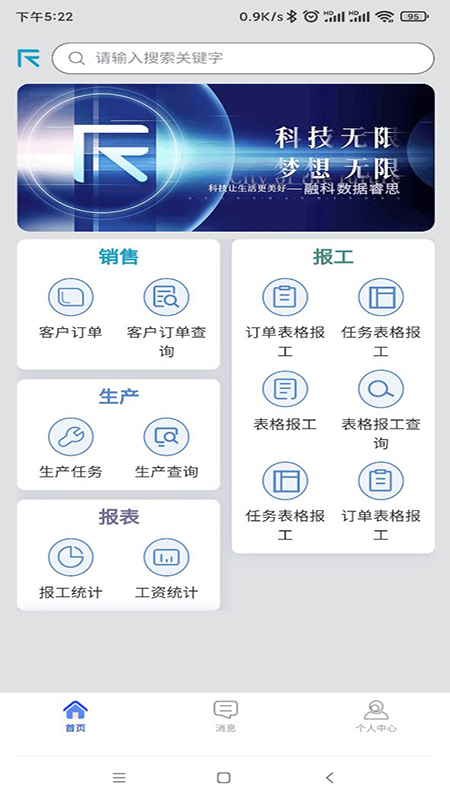Image resolution: width=450 pixels, height=800 pixels.
Task: Switch to the 消息 tab
Action: click(226, 716)
